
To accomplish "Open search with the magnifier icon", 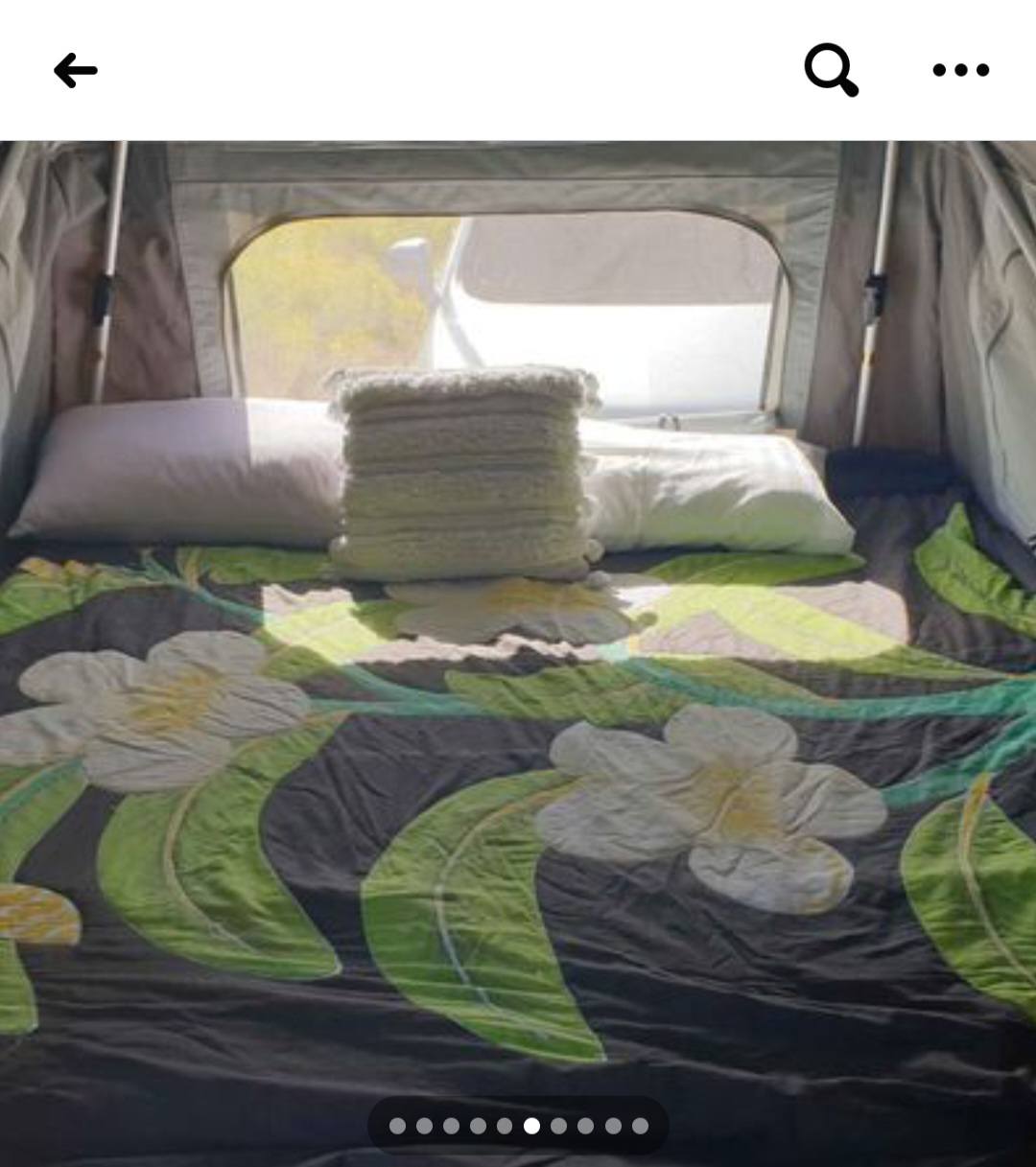I will pos(831,70).
